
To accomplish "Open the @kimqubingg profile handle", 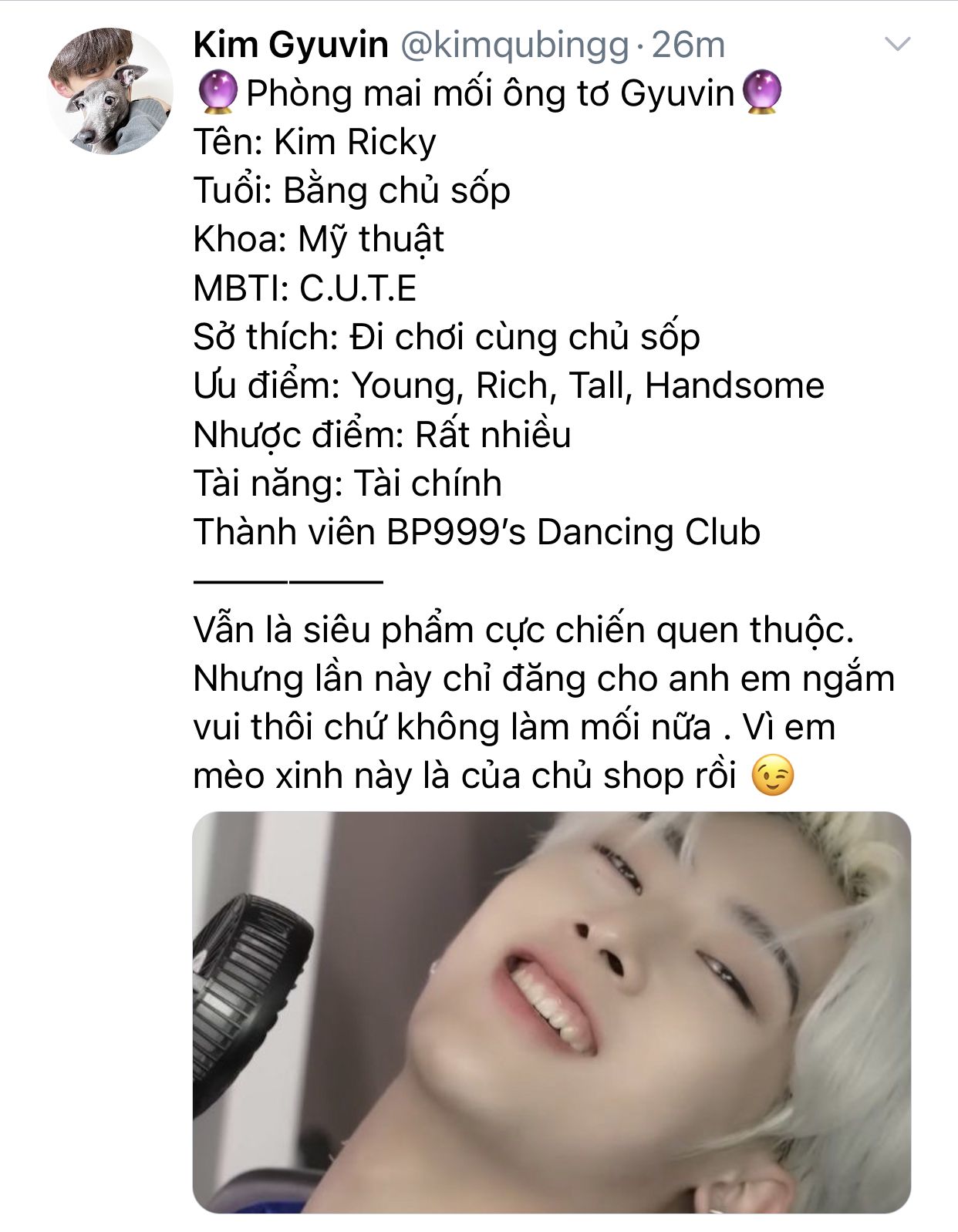I will 514,45.
